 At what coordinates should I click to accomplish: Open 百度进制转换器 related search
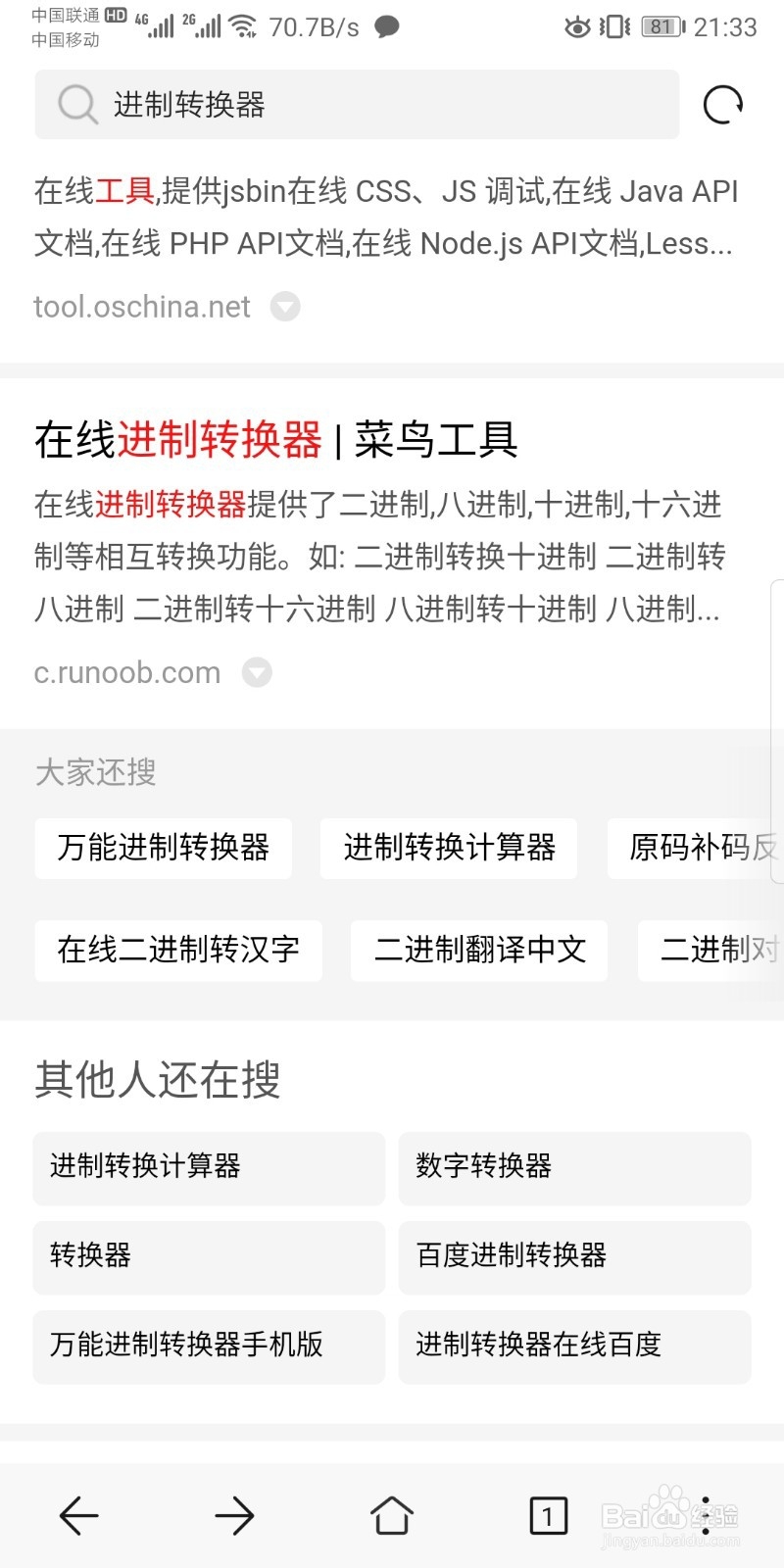point(574,1257)
